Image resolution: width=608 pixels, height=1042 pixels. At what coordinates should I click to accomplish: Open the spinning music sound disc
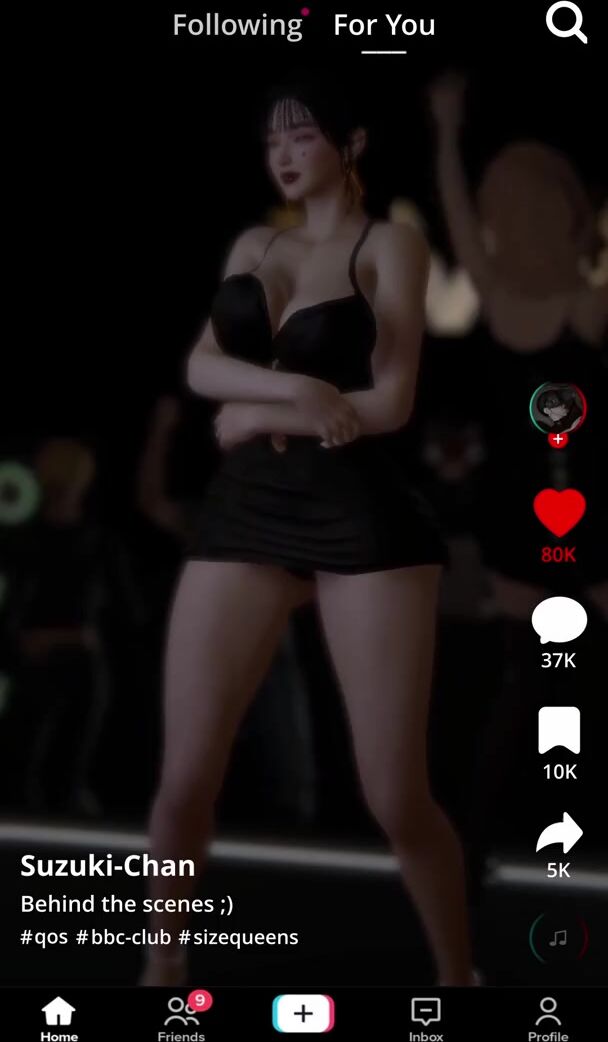point(558,938)
